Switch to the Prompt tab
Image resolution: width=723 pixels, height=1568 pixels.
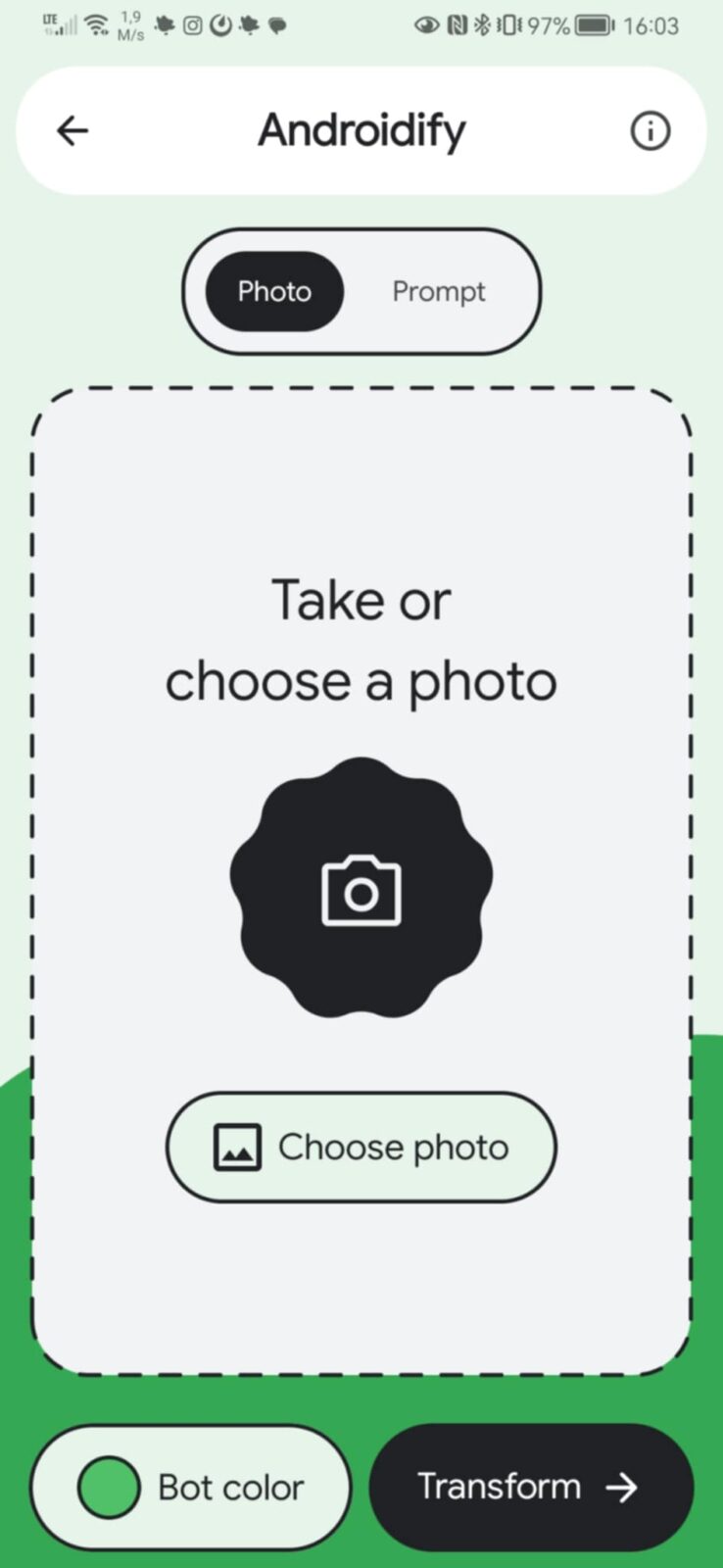pos(438,291)
